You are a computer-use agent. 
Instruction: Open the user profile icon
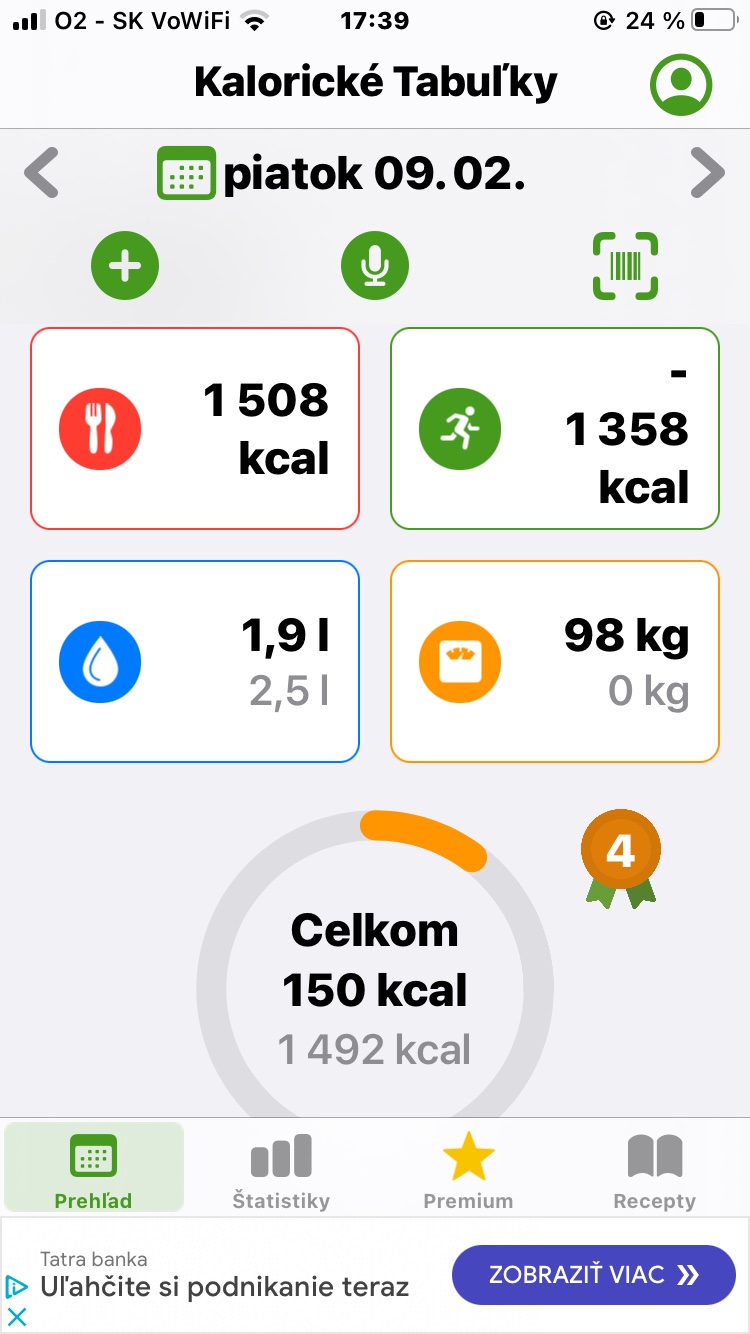pyautogui.click(x=681, y=84)
